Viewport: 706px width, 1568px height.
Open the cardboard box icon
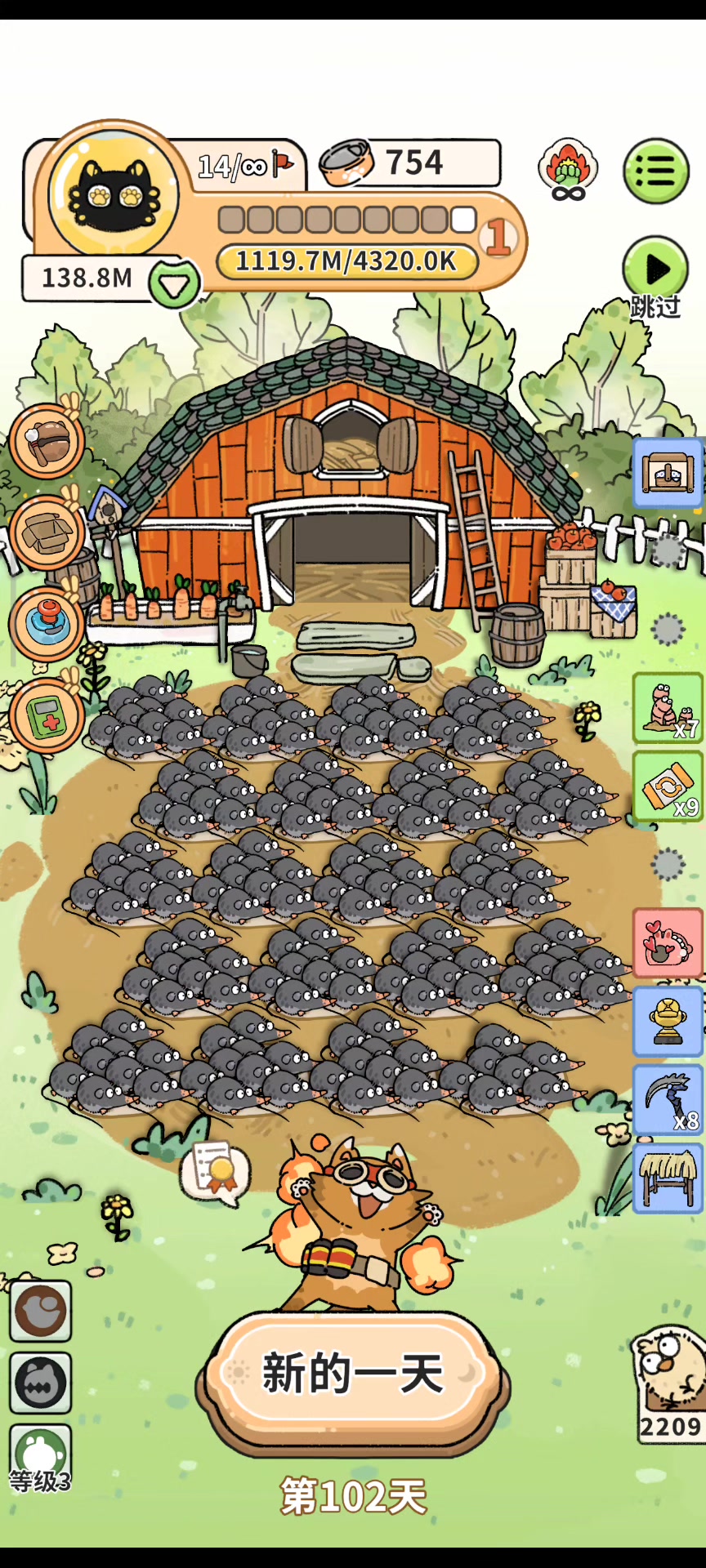point(47,534)
